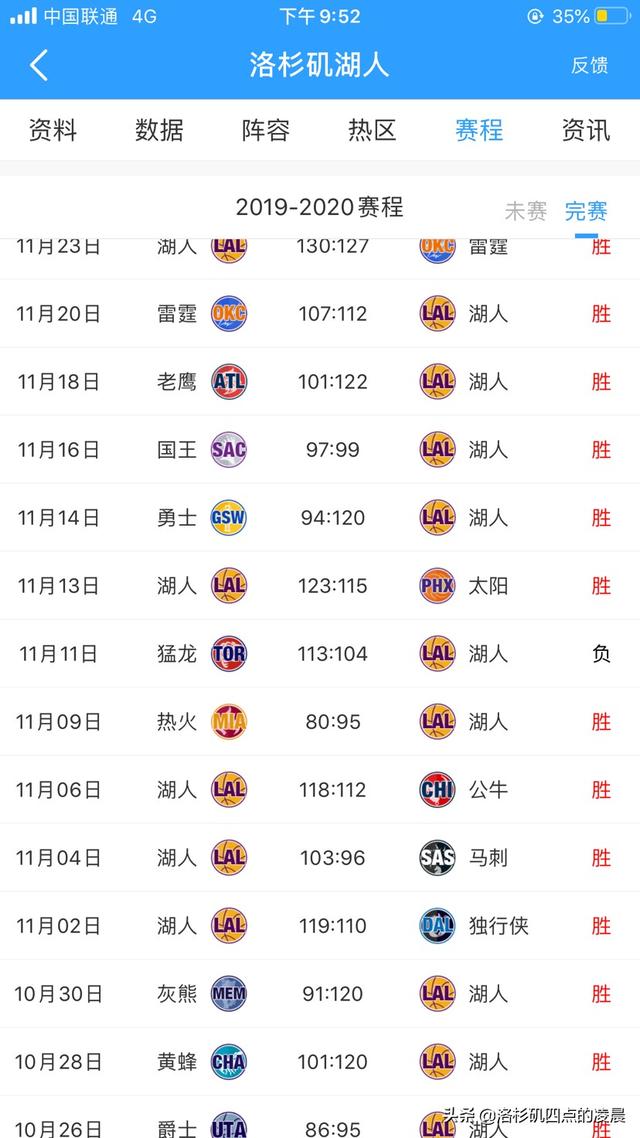Open the 11月20日 雷霆 vs 湖人 game
The image size is (640, 1138).
pyautogui.click(x=320, y=314)
